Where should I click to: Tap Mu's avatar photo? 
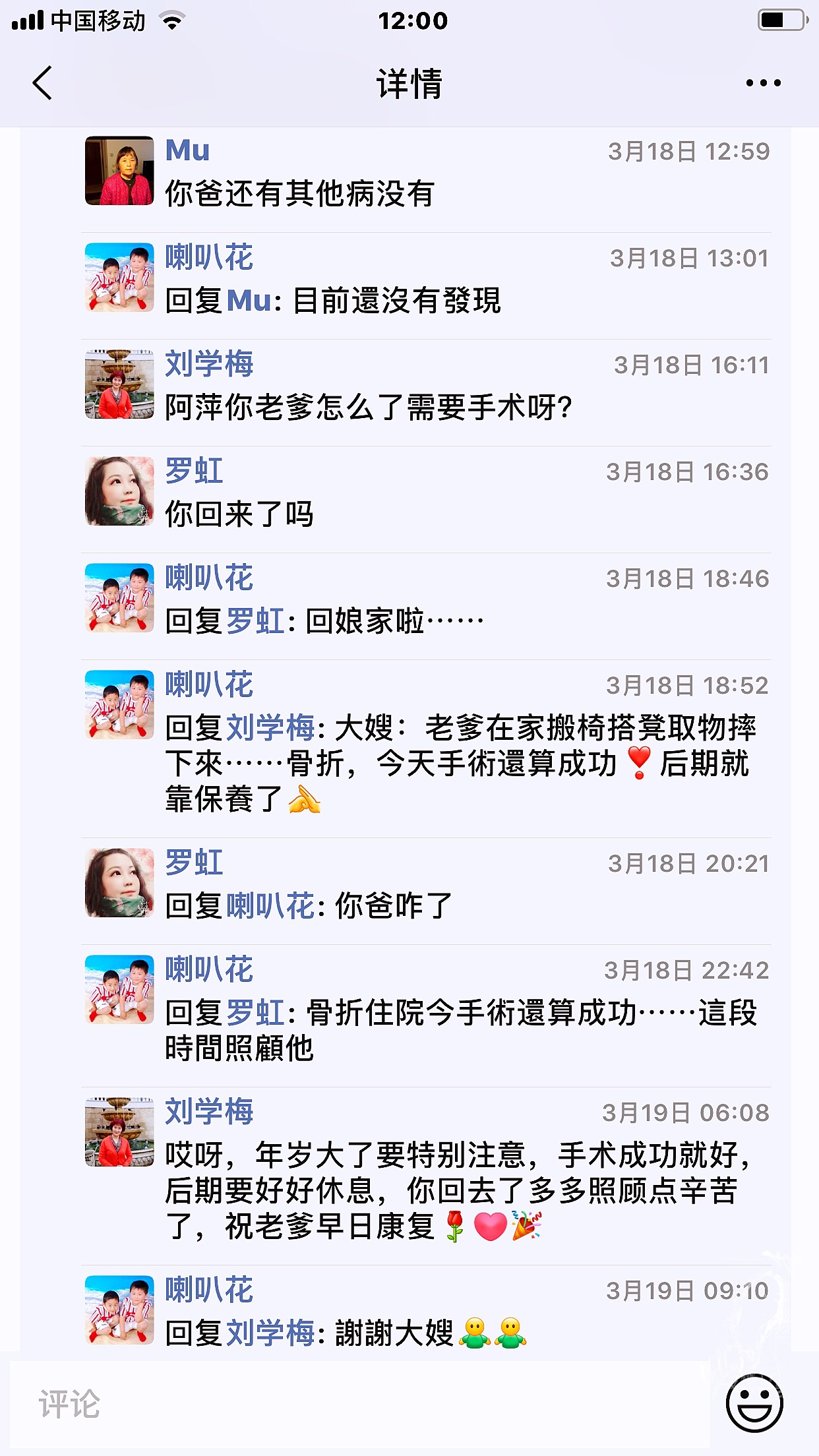point(119,171)
